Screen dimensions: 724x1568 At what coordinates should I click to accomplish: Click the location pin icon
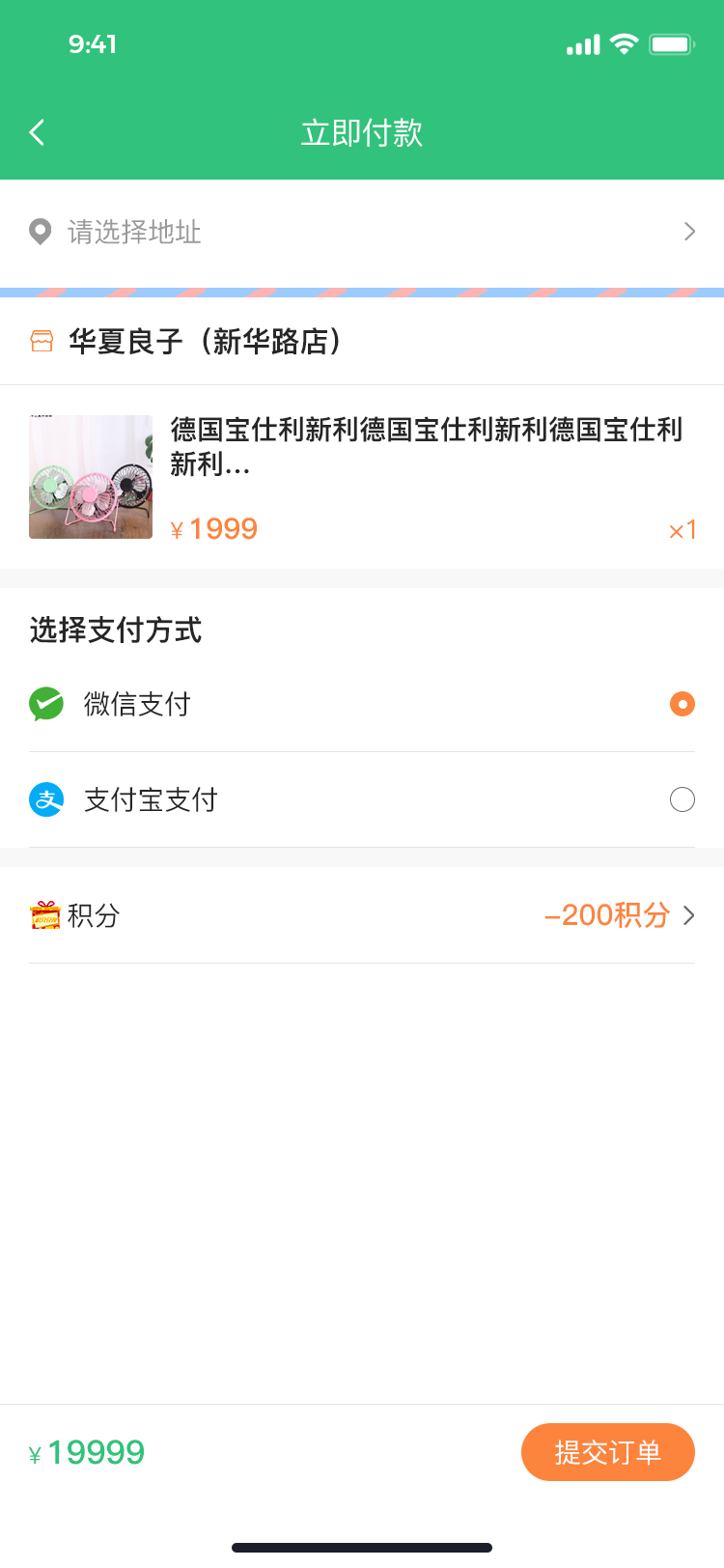[x=40, y=232]
